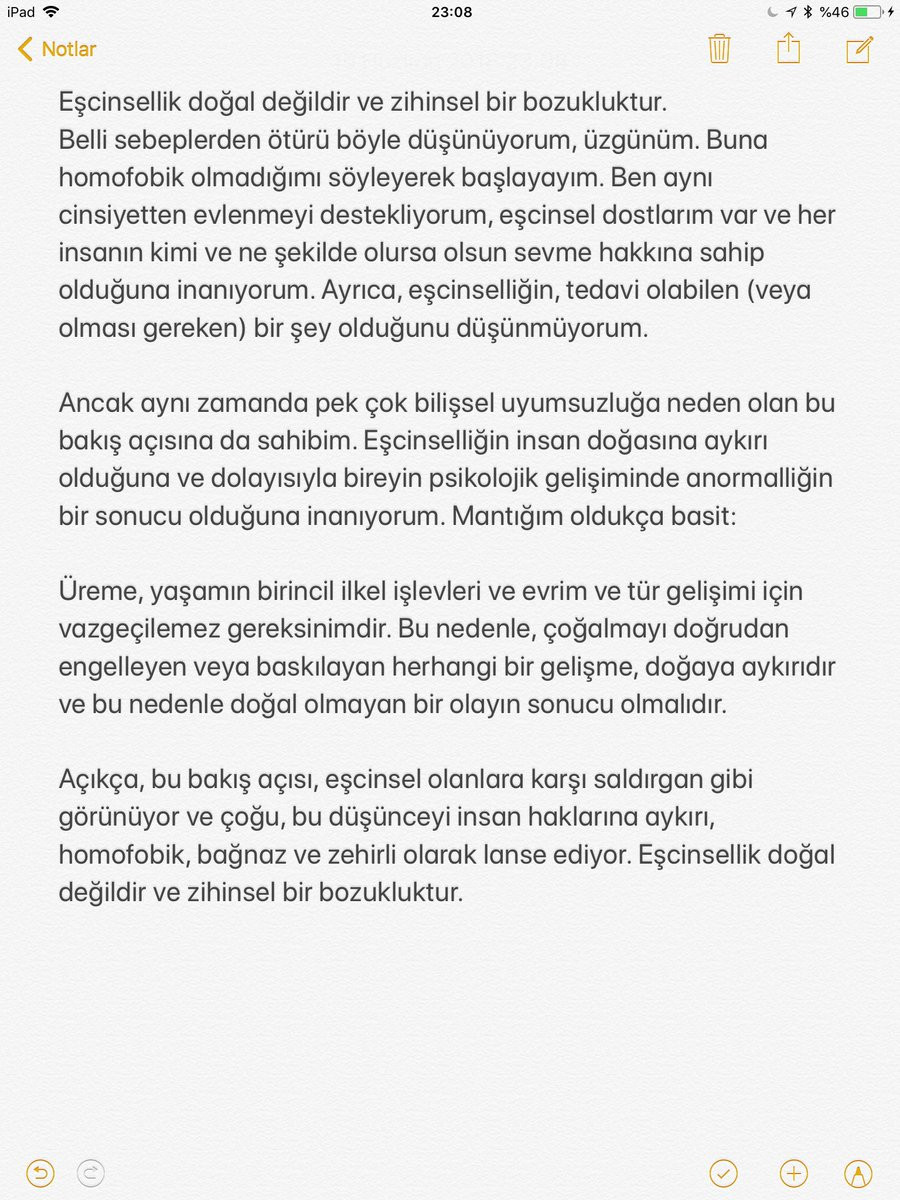Tap the %46 battery percentage
The width and height of the screenshot is (900, 1200).
(x=834, y=11)
